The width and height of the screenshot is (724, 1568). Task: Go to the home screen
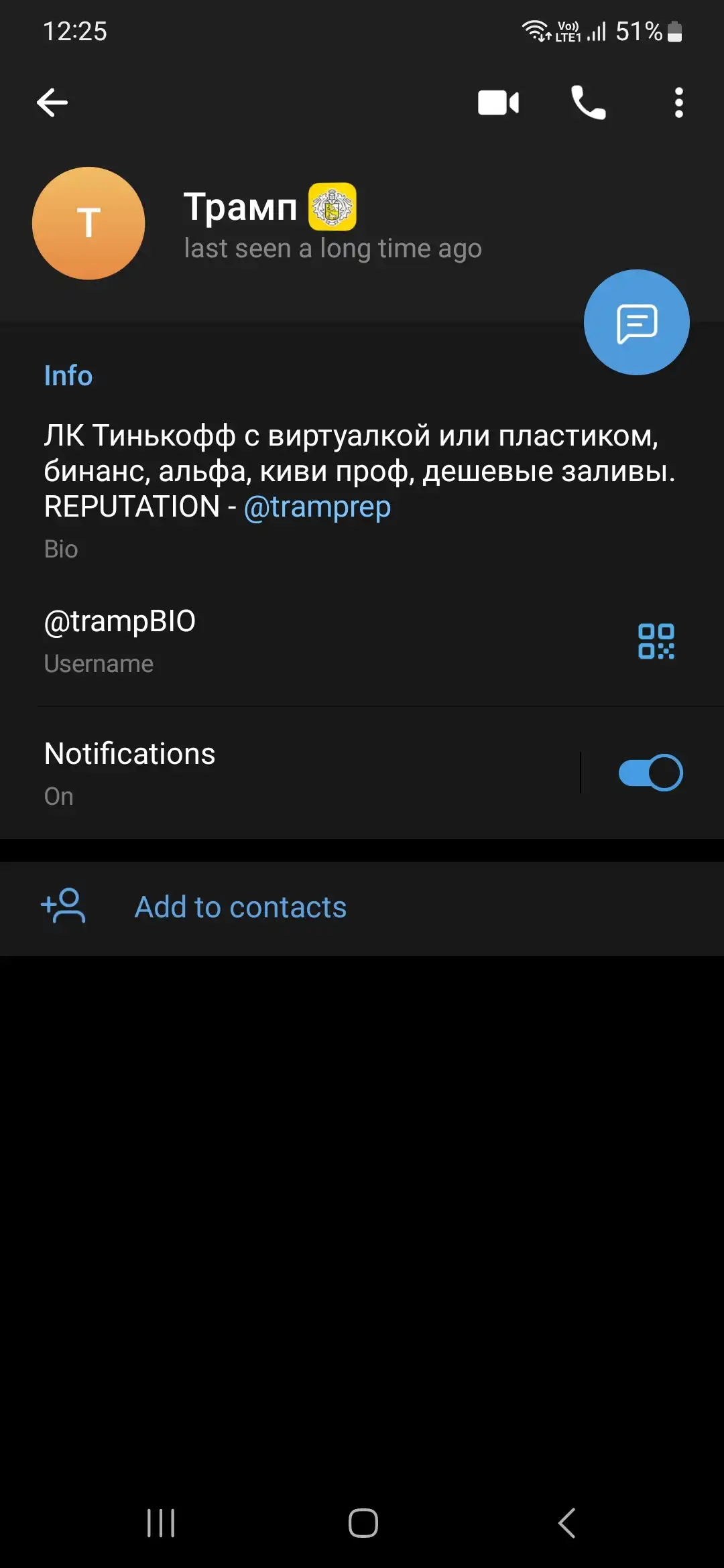[363, 1523]
